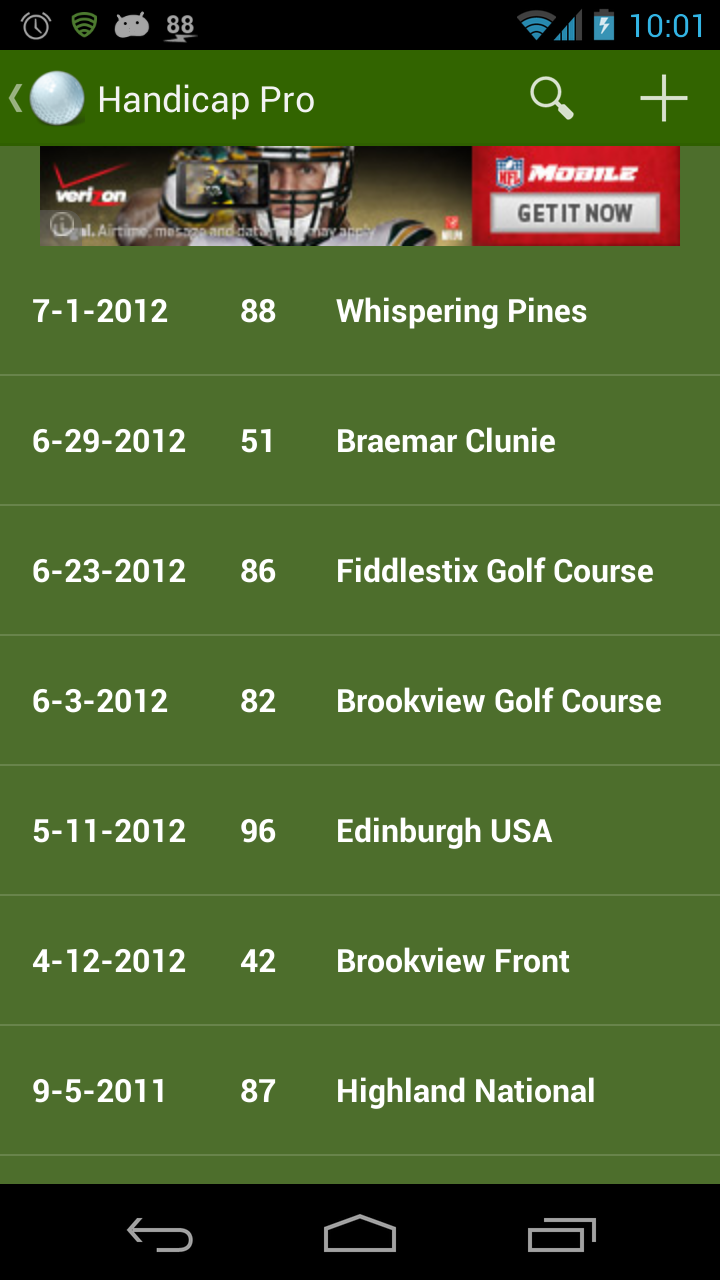Tap the battery charging indicator
The width and height of the screenshot is (720, 1280).
605,24
